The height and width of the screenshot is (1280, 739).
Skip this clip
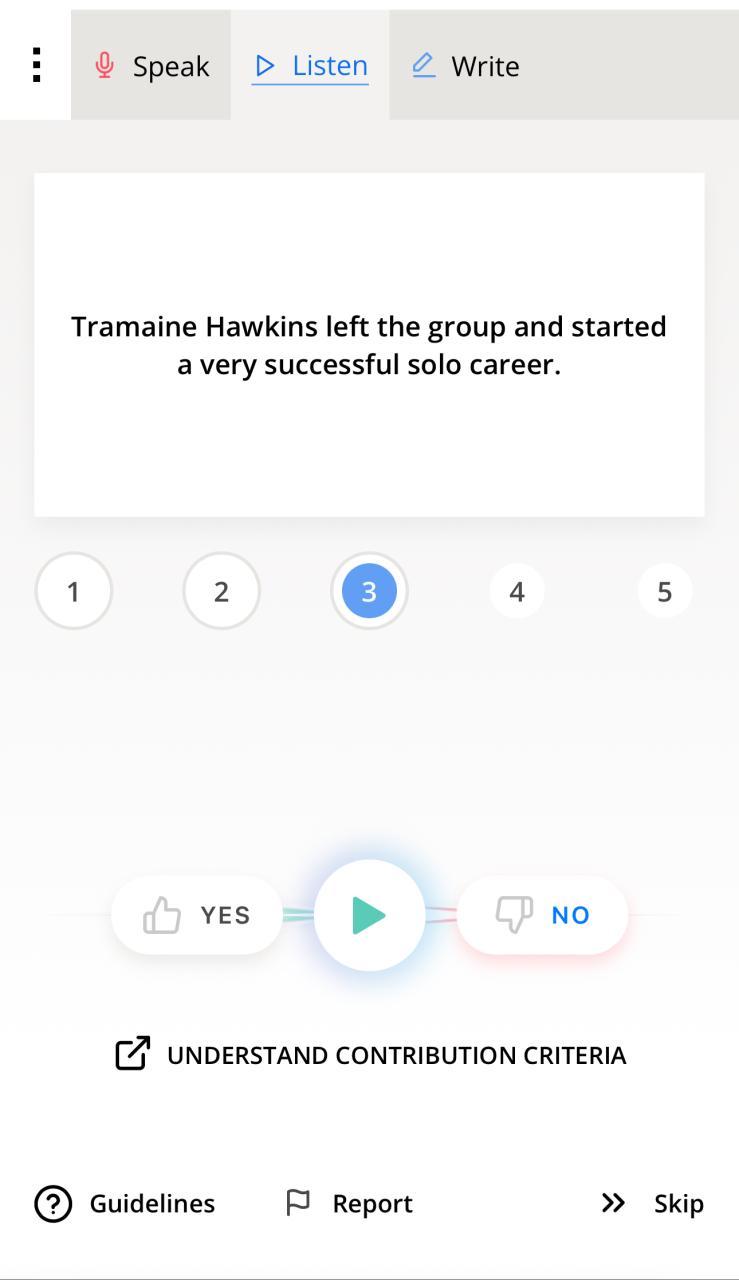653,1203
